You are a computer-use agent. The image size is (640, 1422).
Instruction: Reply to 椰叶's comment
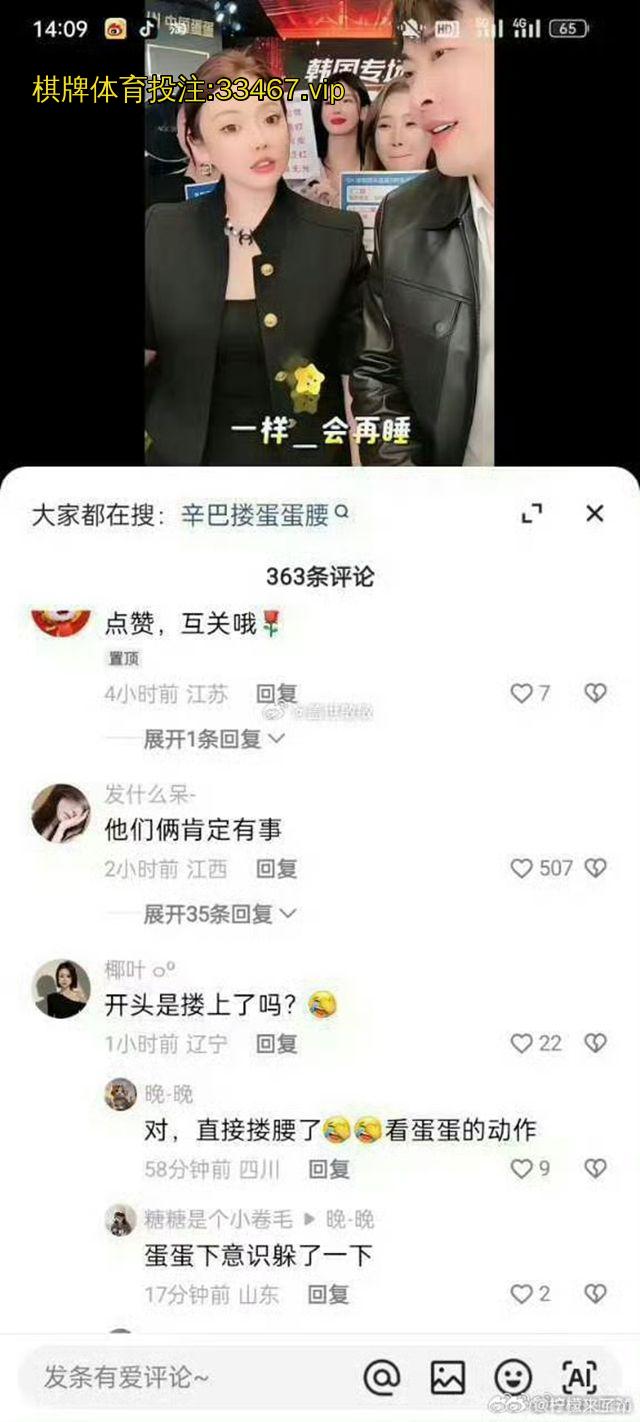click(277, 1044)
